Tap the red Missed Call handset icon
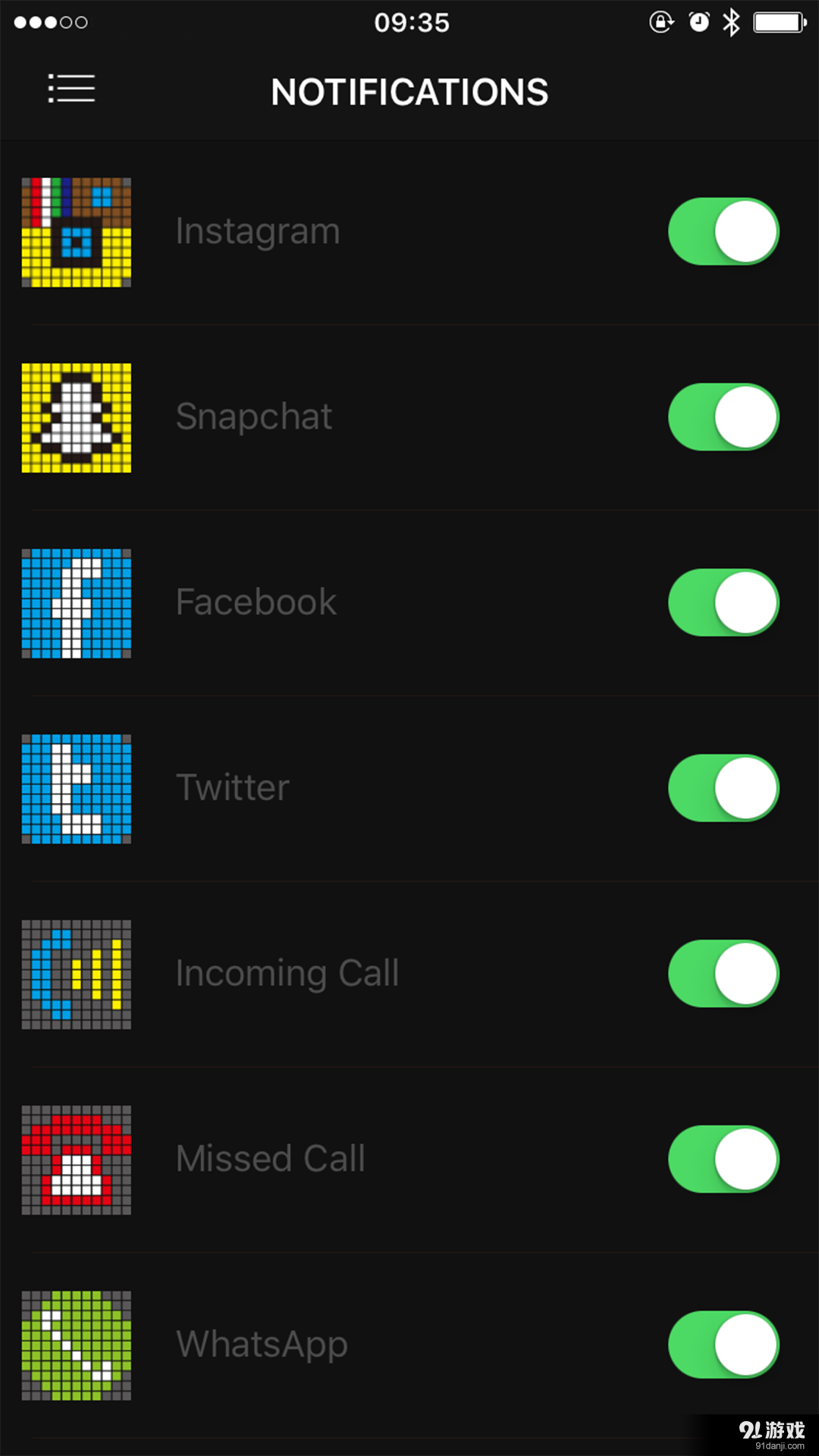The height and width of the screenshot is (1456, 819). coord(76,1159)
